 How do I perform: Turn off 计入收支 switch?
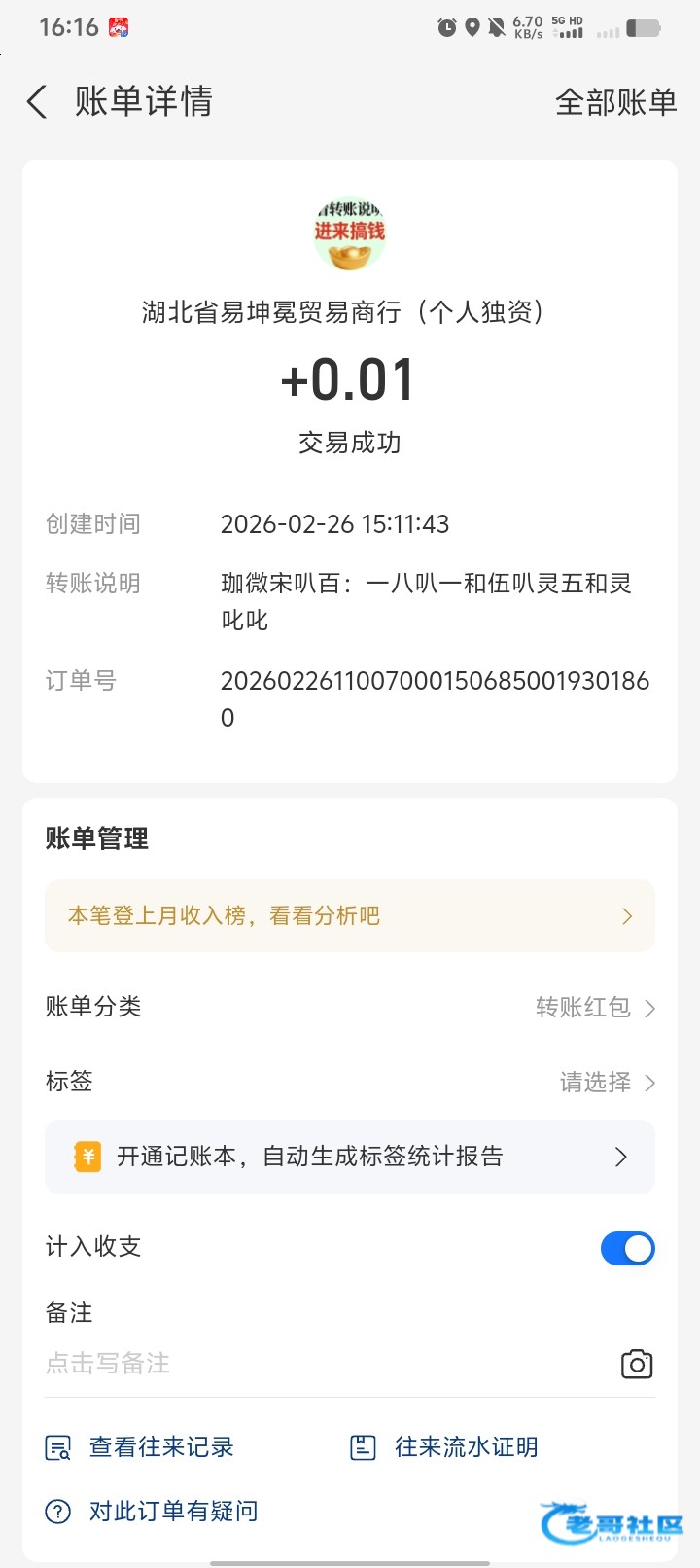pyautogui.click(x=627, y=1248)
